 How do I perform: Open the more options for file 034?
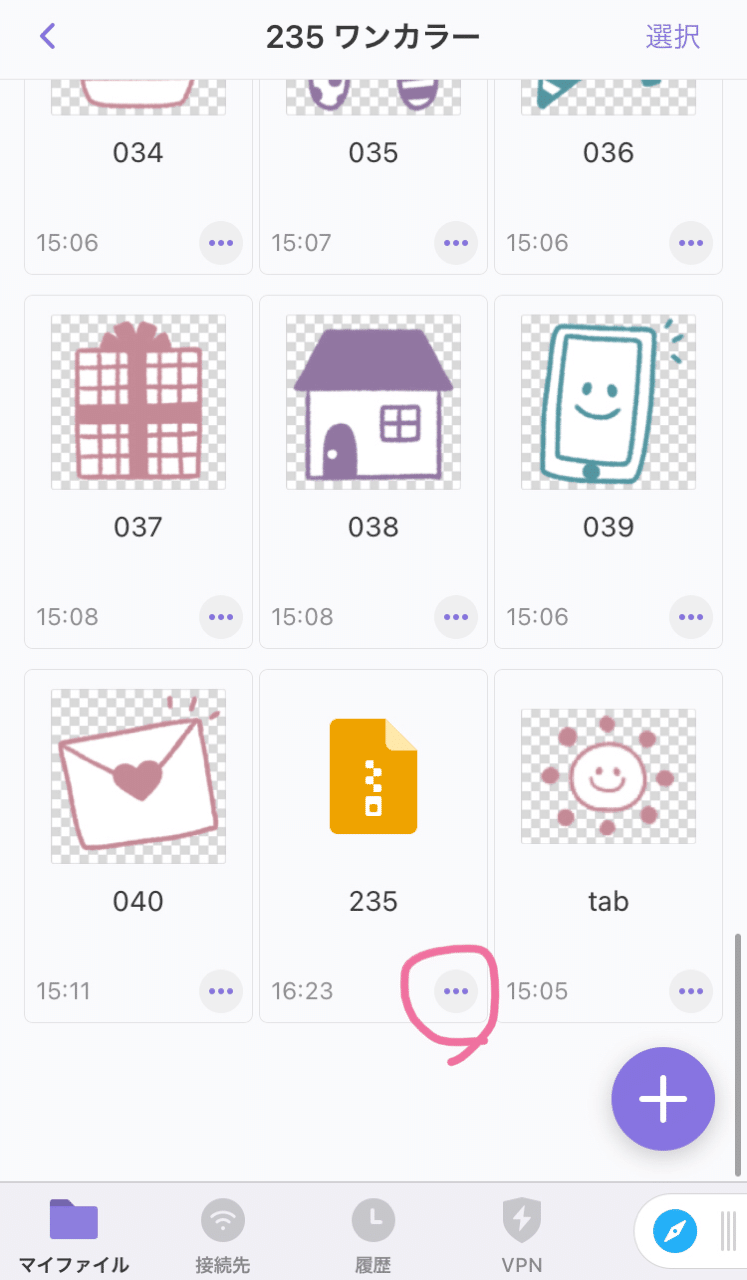pos(221,243)
